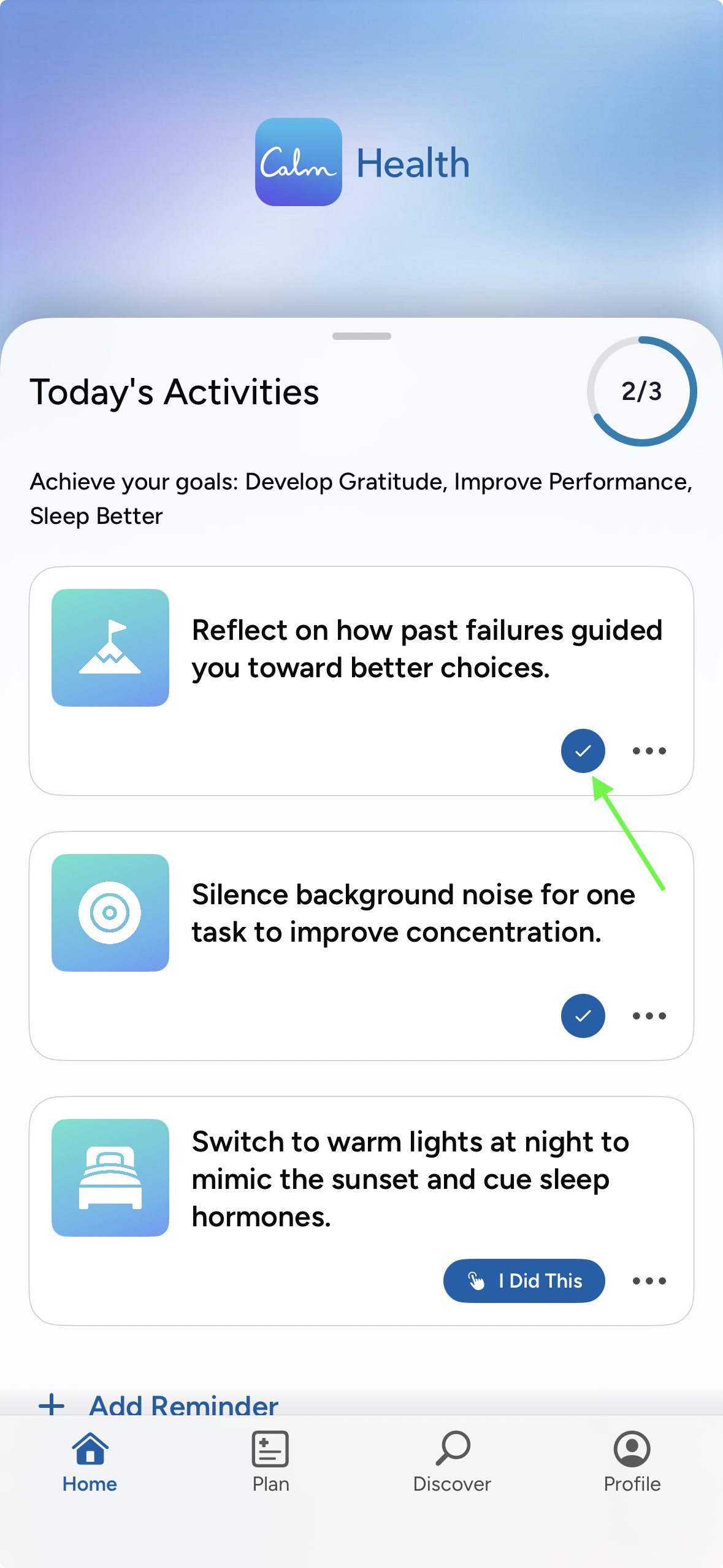The image size is (723, 1568).
Task: Open the Discover tab
Action: tap(452, 1462)
